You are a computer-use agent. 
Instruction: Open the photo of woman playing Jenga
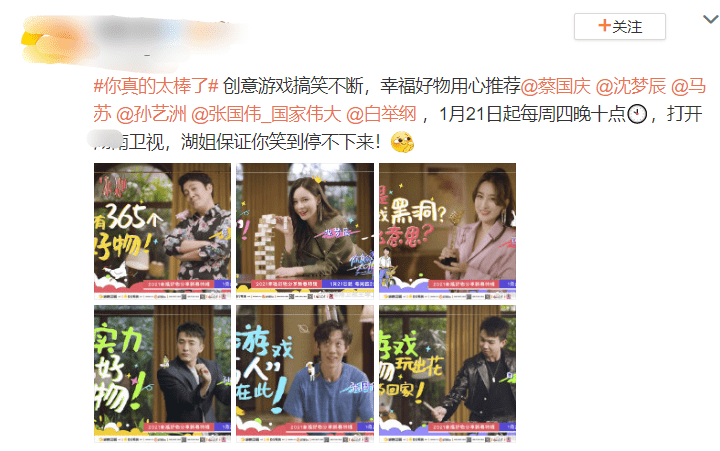[x=304, y=232]
